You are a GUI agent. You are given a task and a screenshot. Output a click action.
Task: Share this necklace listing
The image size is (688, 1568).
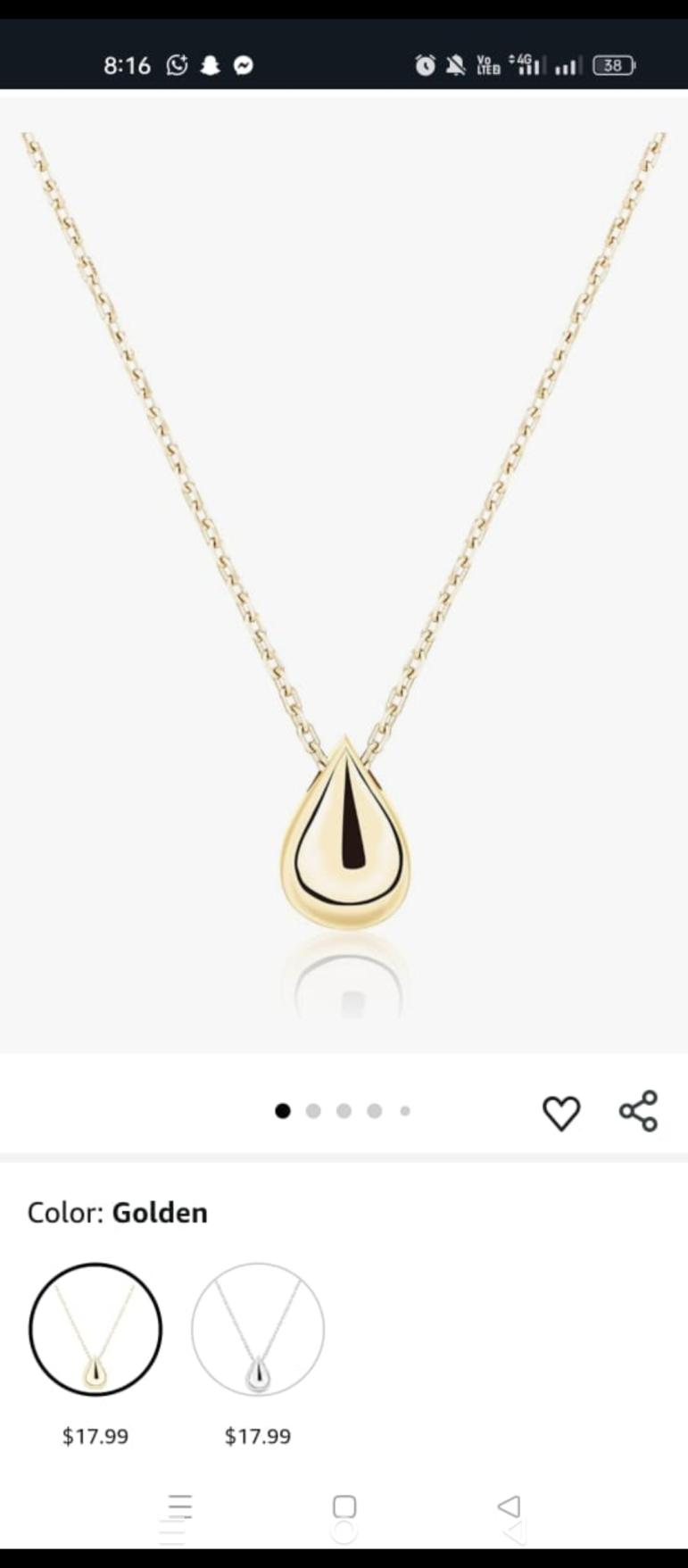638,1111
